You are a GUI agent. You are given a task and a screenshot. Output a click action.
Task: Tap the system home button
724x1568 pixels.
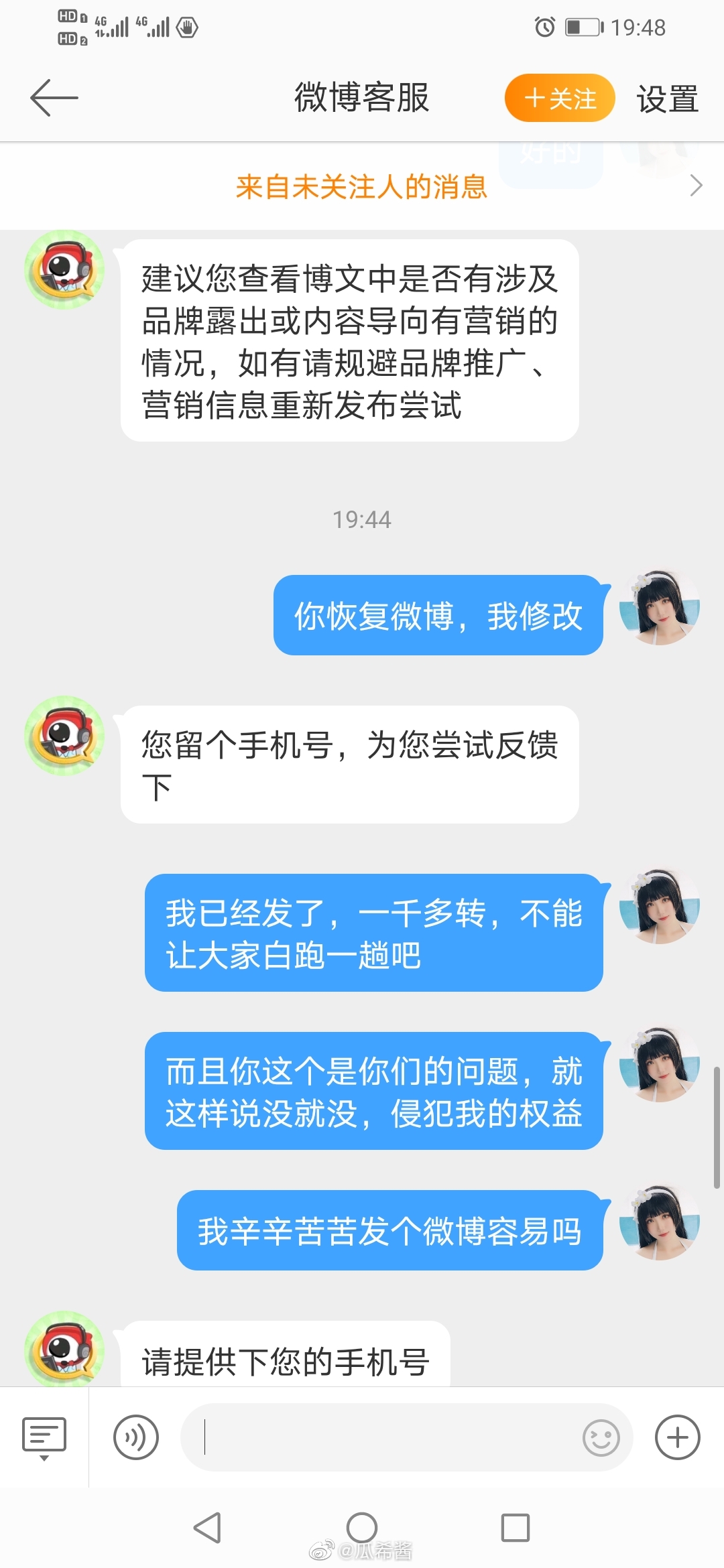(362, 1528)
